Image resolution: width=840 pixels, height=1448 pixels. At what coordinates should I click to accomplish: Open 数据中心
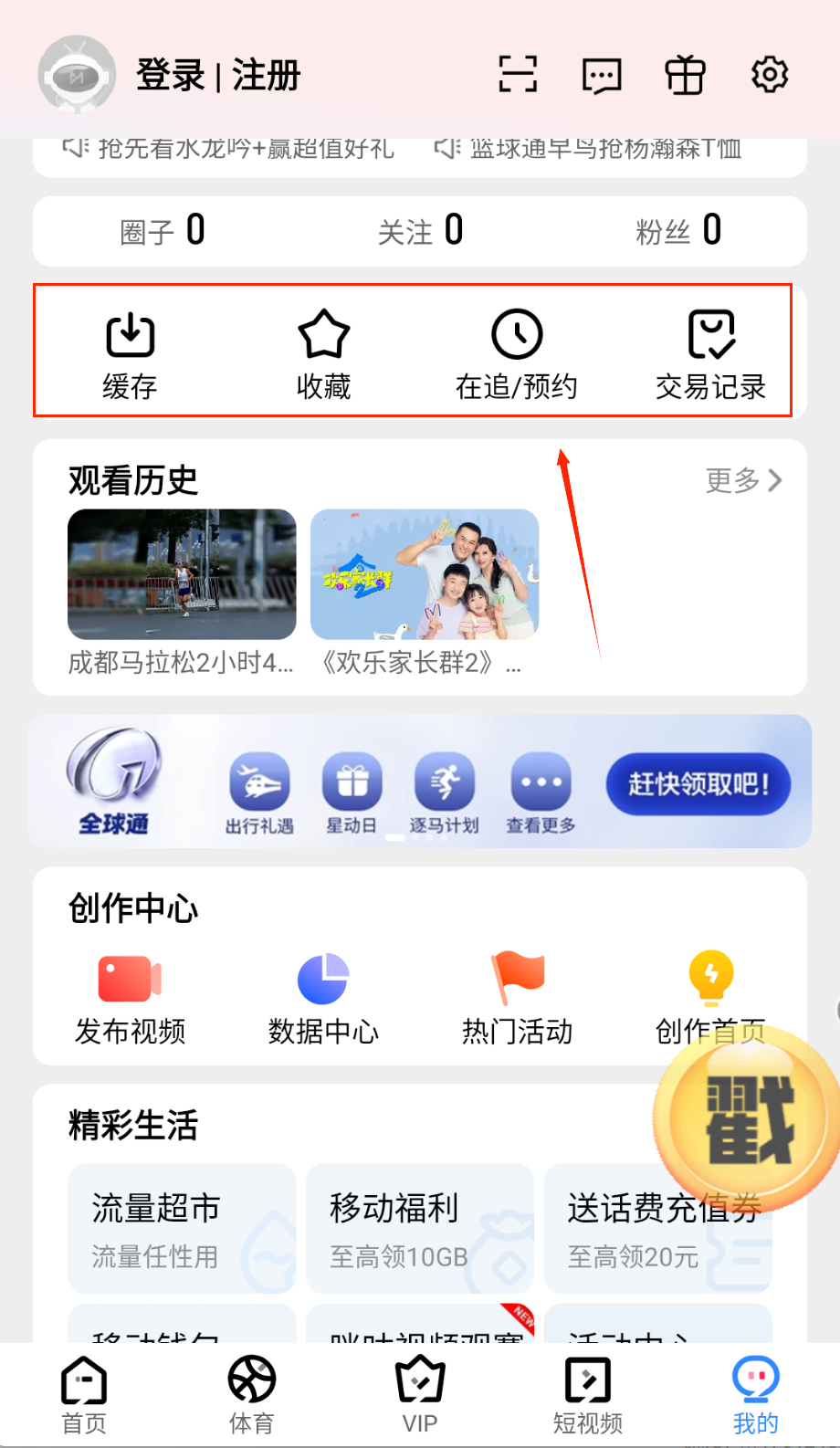pos(323,998)
